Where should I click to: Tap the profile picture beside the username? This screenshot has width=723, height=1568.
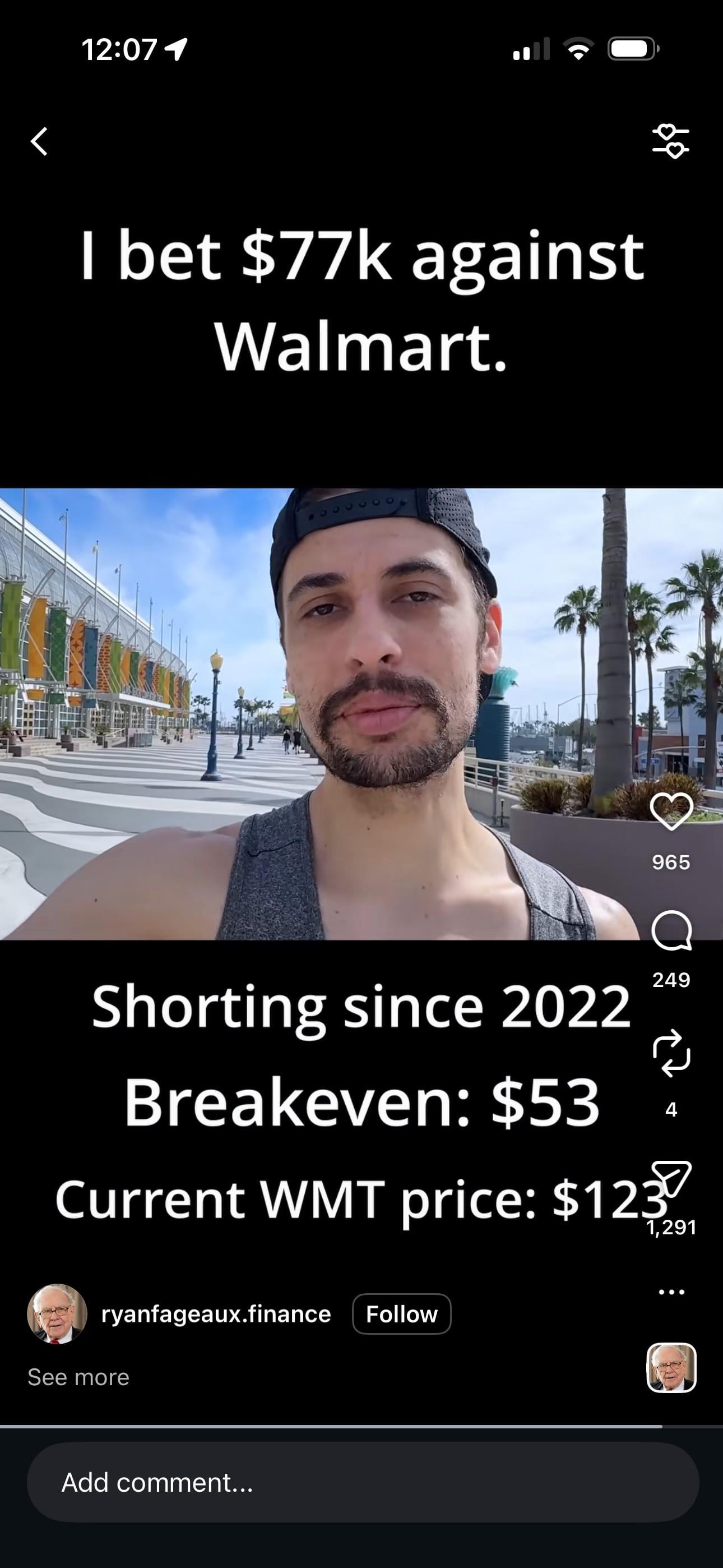(x=57, y=1314)
